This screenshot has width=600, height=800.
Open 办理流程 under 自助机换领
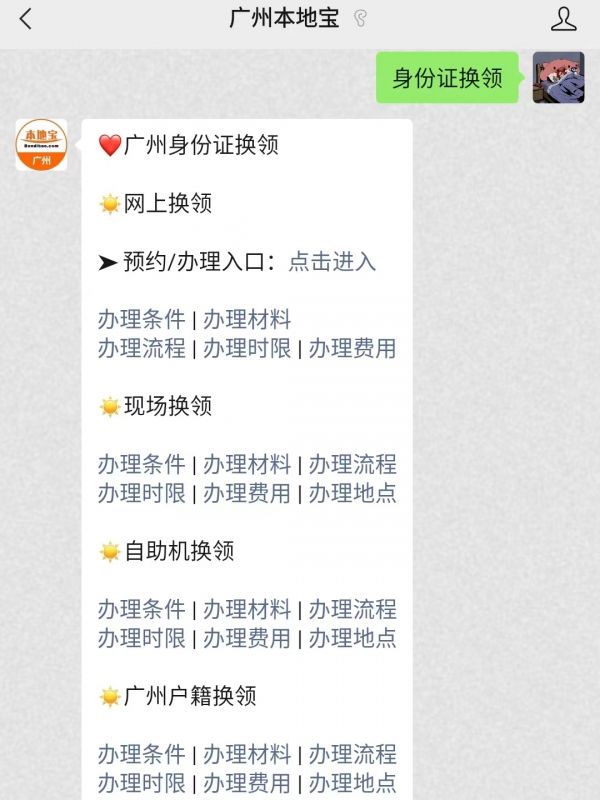click(352, 610)
